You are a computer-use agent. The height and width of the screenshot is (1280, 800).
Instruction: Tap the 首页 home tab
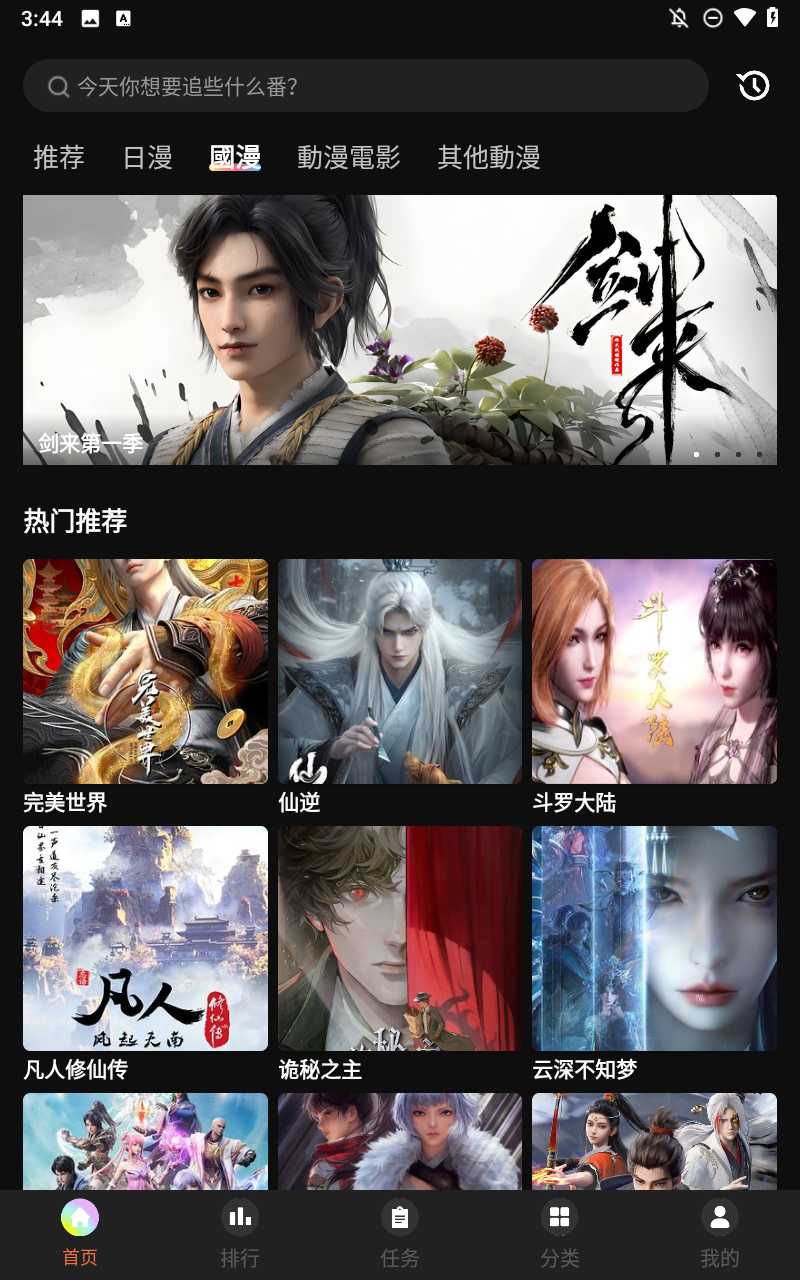pyautogui.click(x=80, y=1234)
